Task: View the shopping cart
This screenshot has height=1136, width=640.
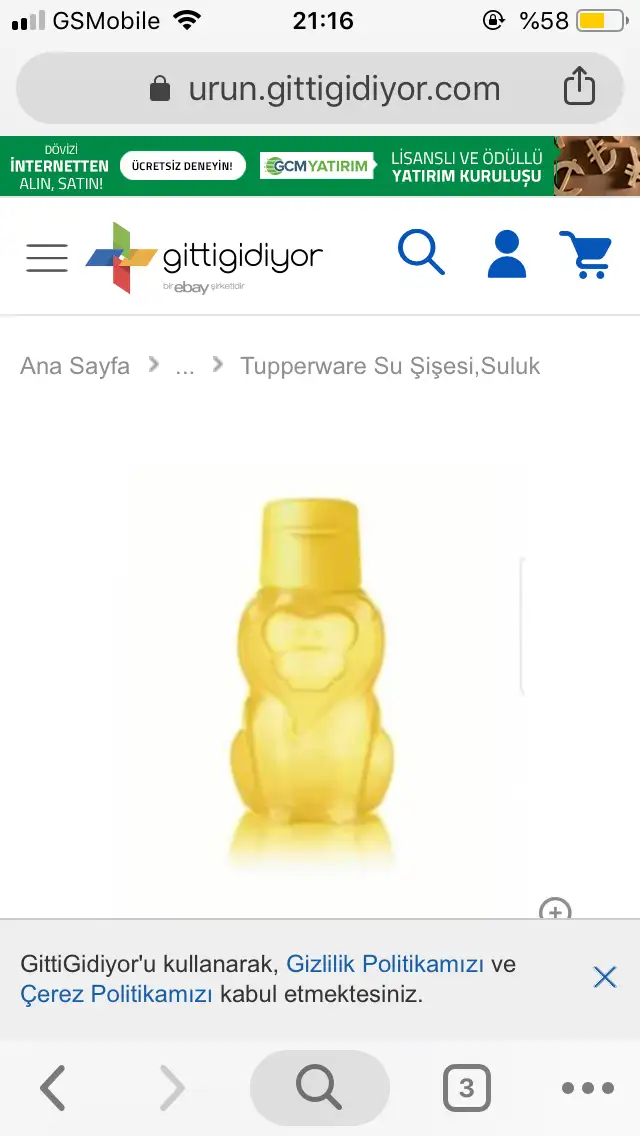Action: (585, 254)
